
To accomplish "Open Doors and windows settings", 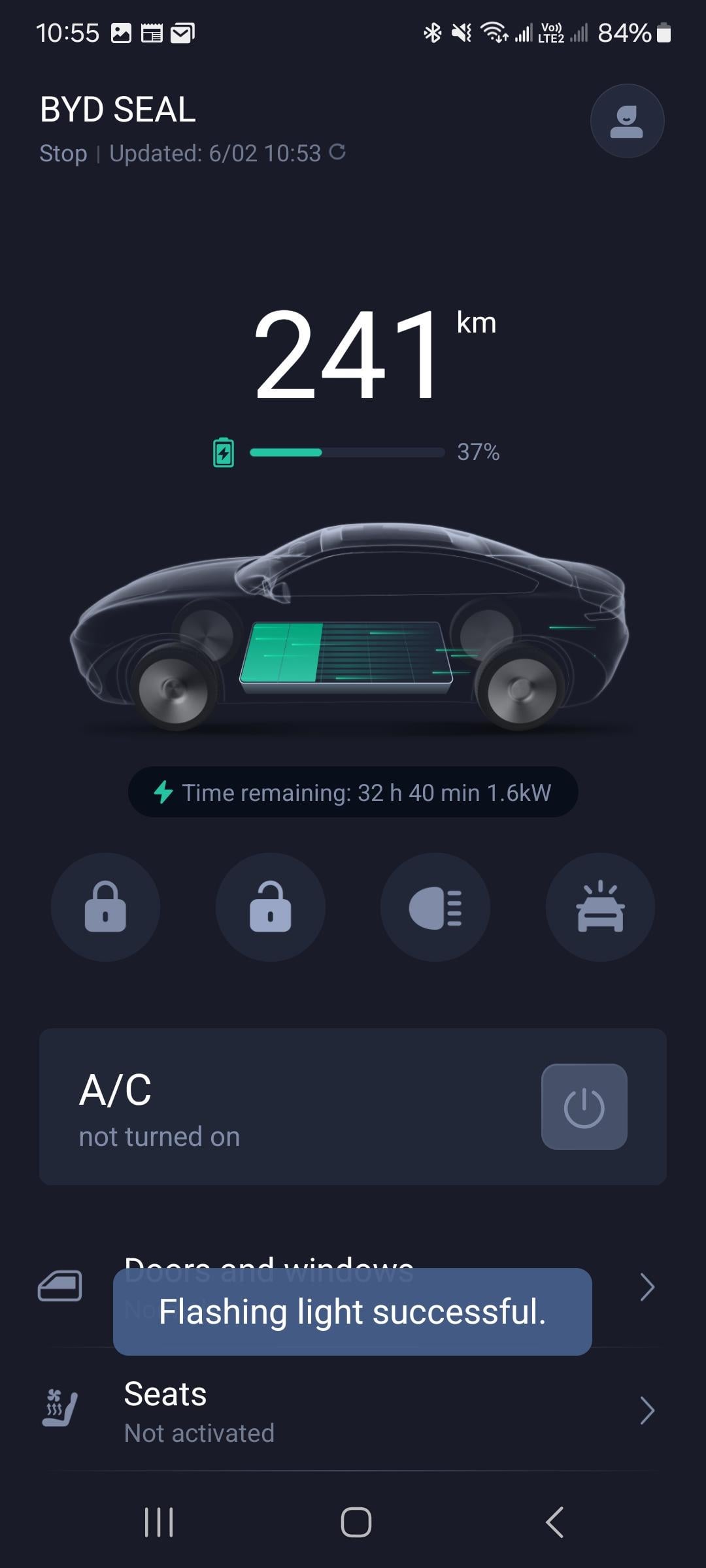I will (x=646, y=1286).
